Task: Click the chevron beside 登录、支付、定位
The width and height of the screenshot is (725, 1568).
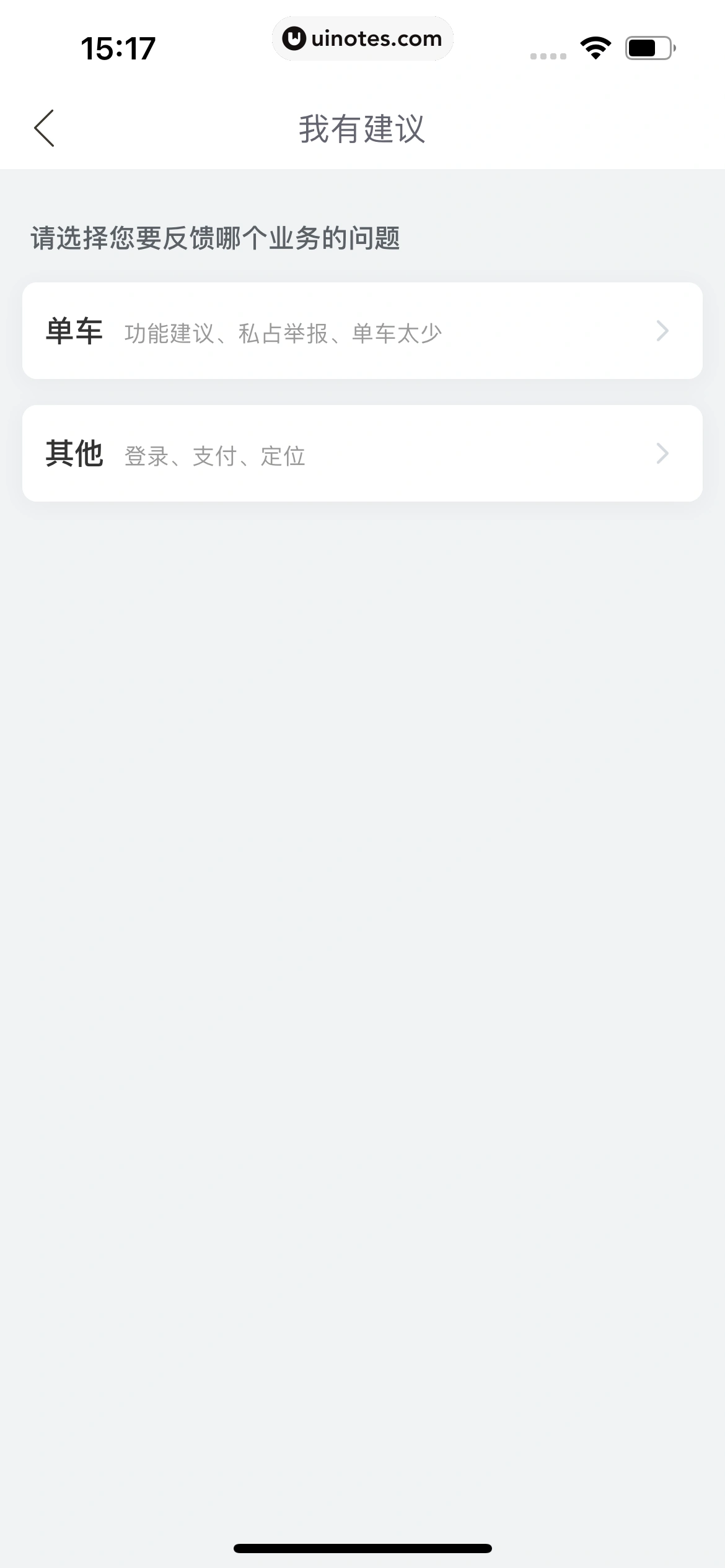Action: point(664,453)
